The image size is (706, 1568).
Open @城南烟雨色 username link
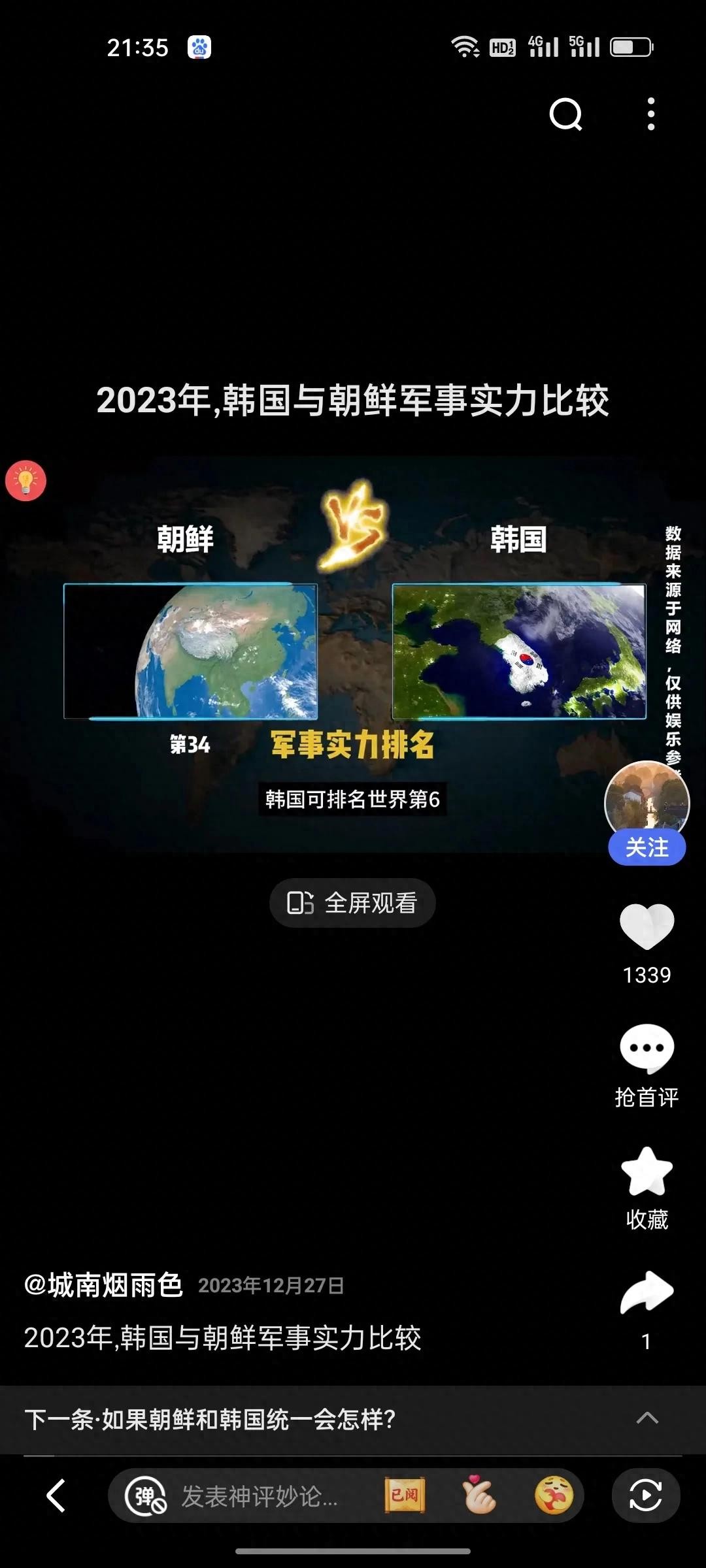103,1285
